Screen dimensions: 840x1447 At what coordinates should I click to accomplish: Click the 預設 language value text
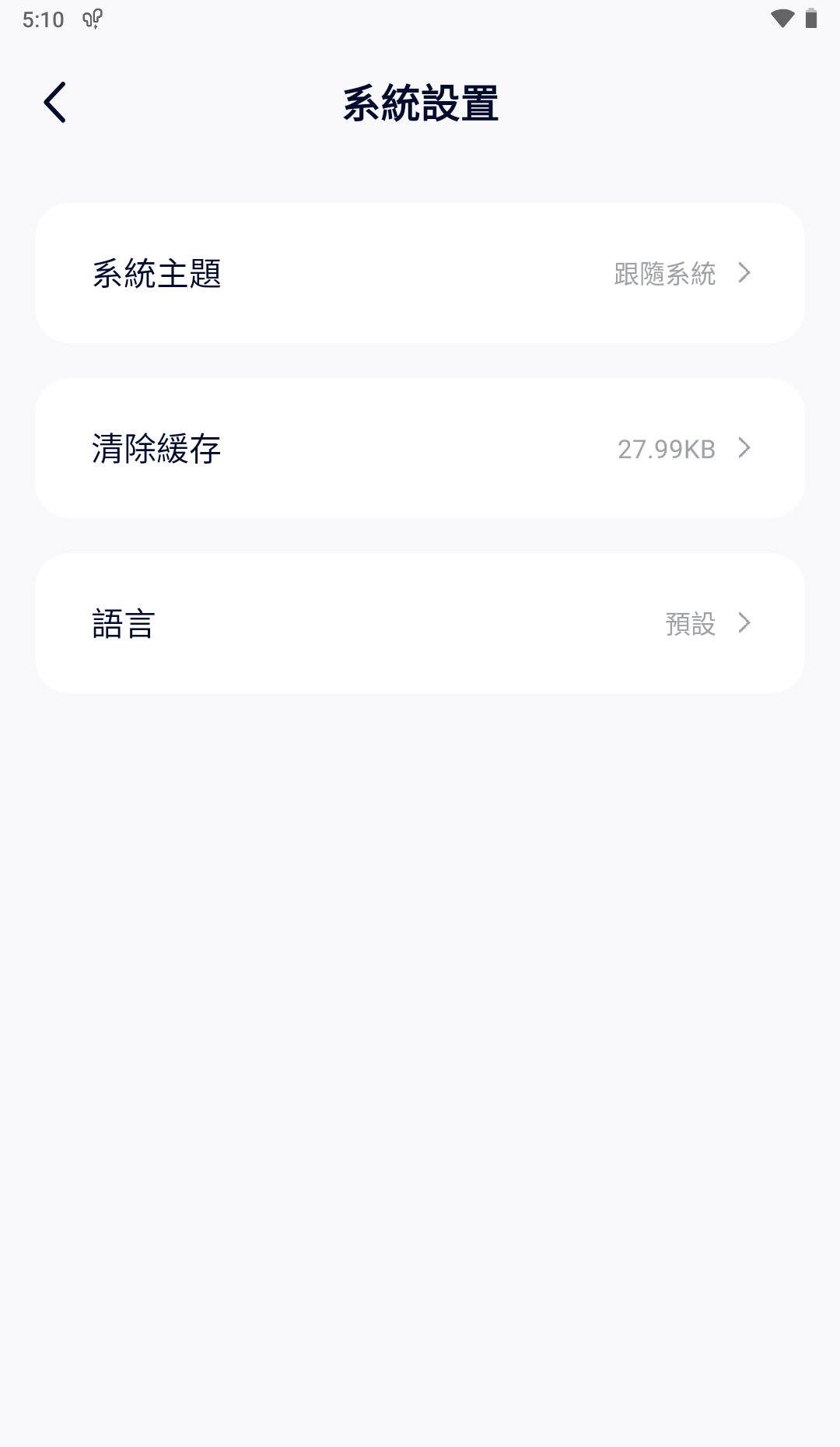point(689,623)
